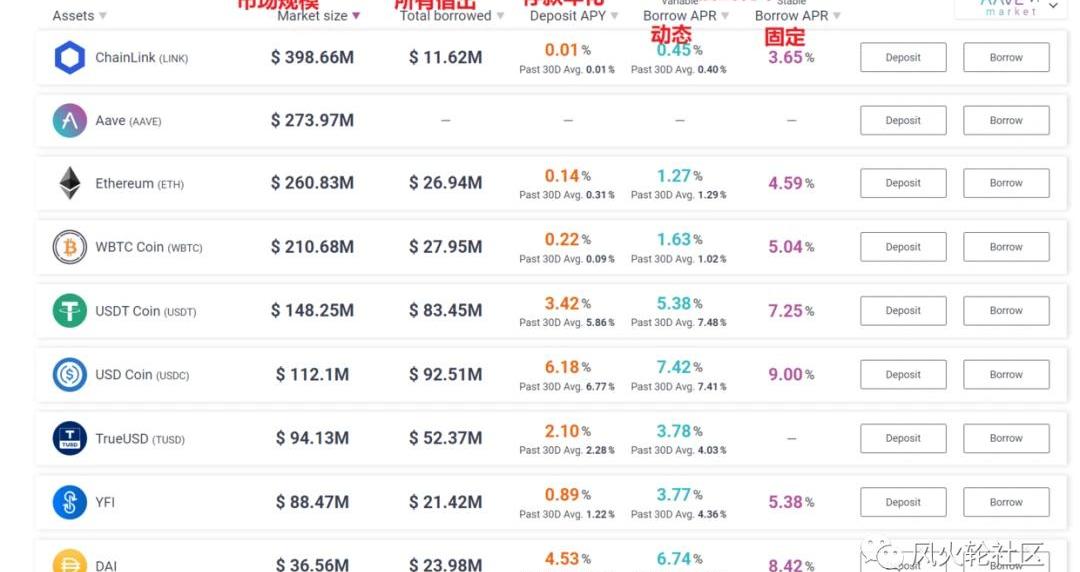This screenshot has height=572, width=1080.
Task: Deposit YFI
Action: click(902, 502)
